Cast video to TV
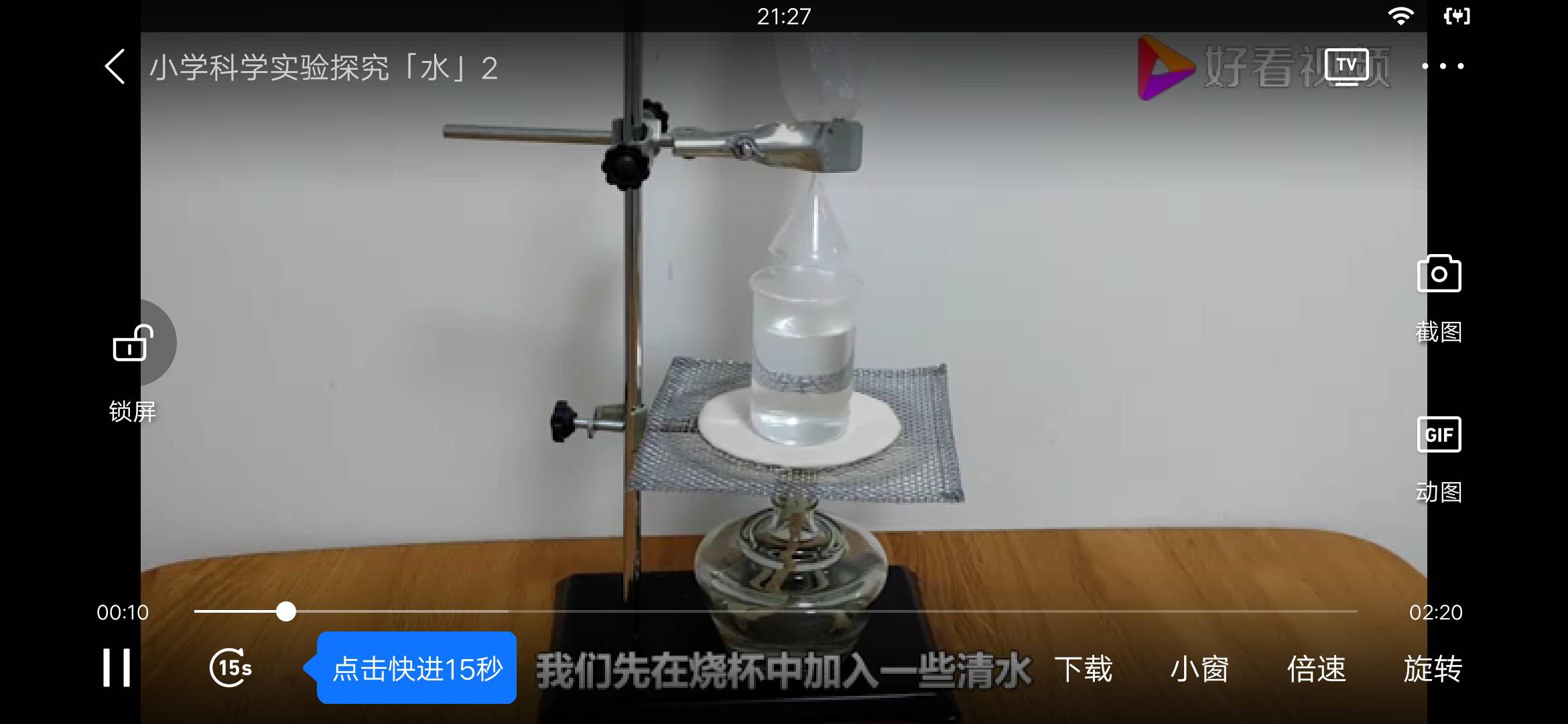Screen dimensions: 1568x724 (x=1346, y=66)
